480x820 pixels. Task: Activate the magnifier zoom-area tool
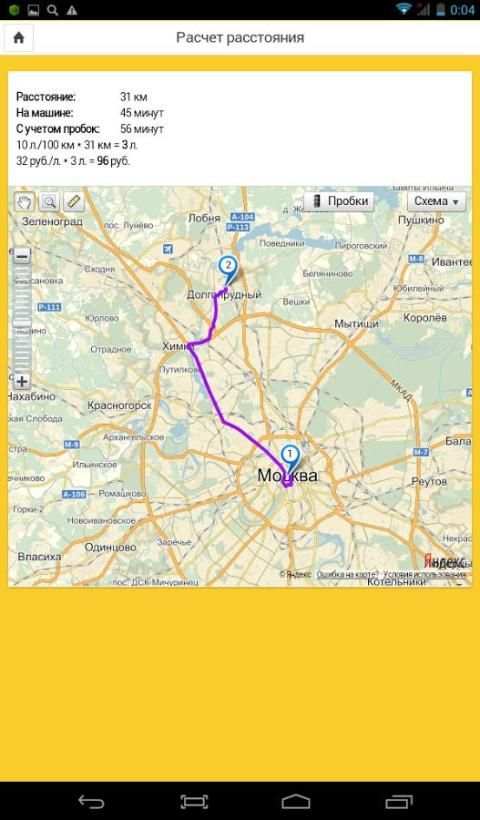(49, 201)
